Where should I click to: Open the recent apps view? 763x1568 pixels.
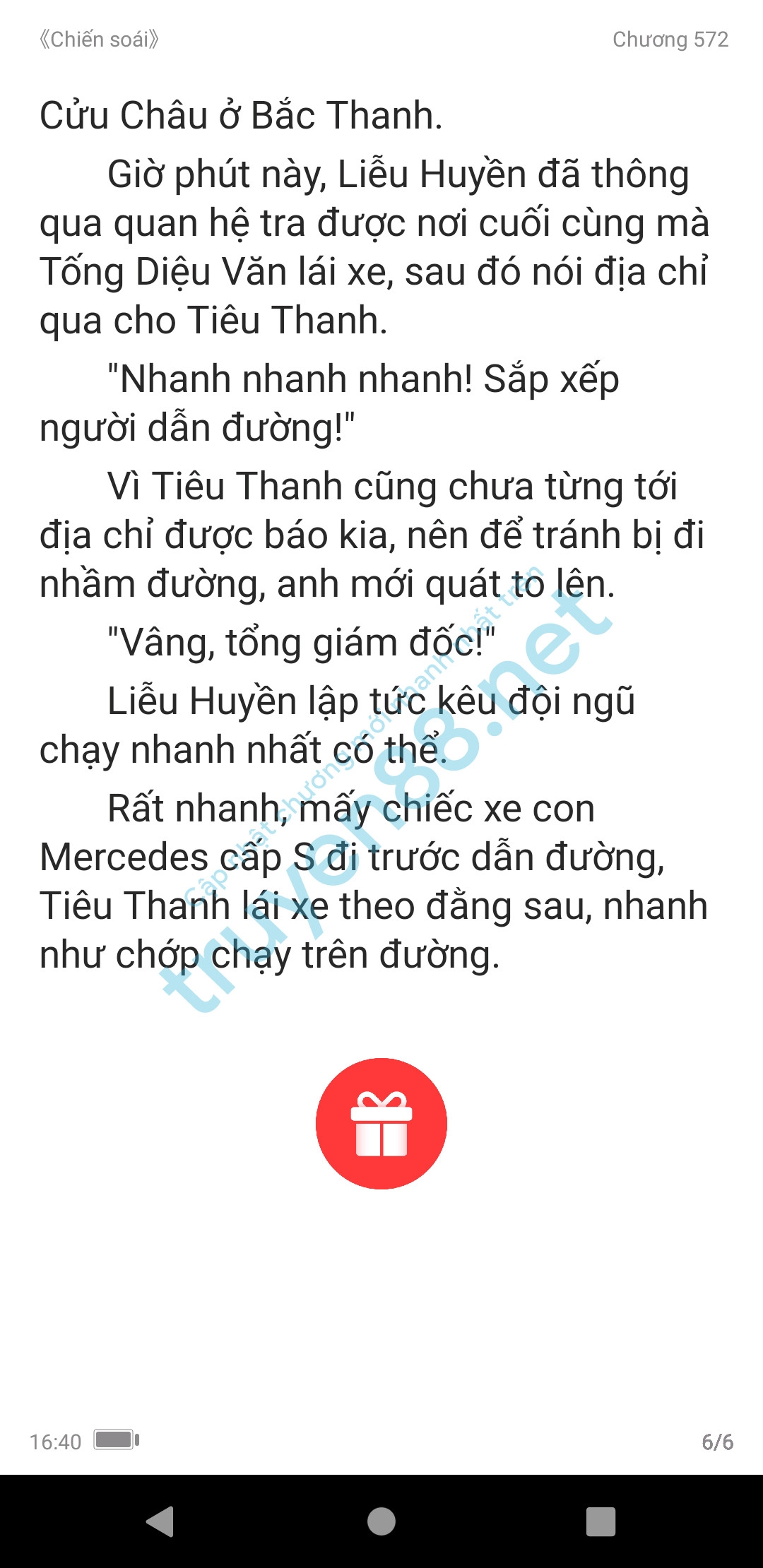tap(601, 1521)
